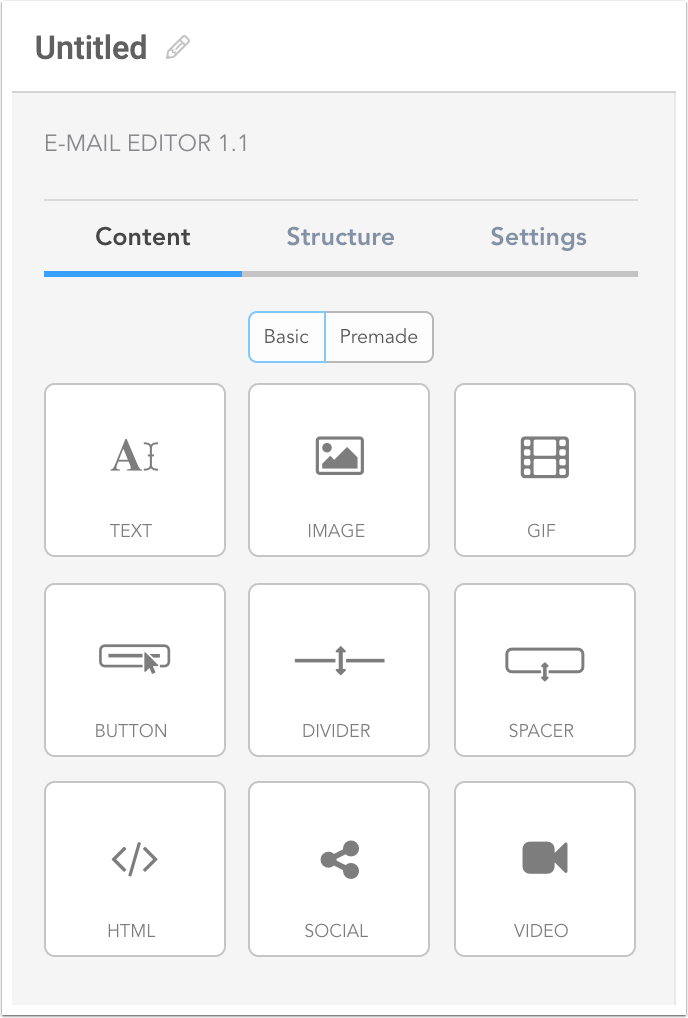Go to the Settings tab
Screen dimensions: 688x1018
tap(538, 238)
